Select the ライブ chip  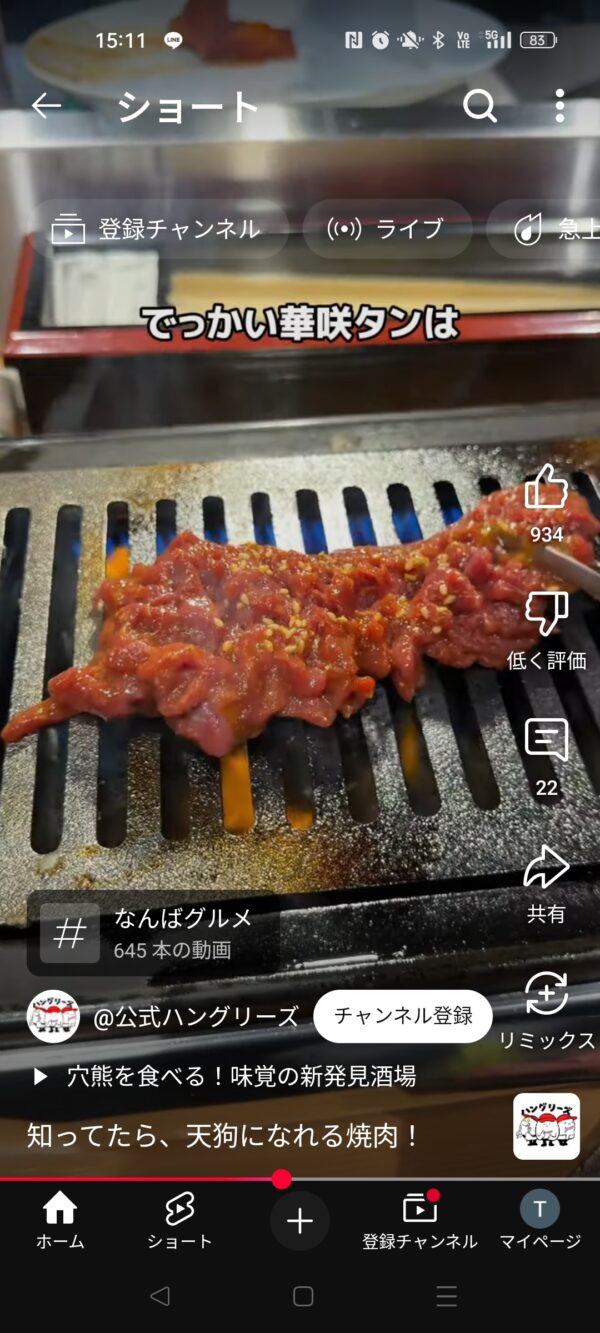[x=387, y=229]
